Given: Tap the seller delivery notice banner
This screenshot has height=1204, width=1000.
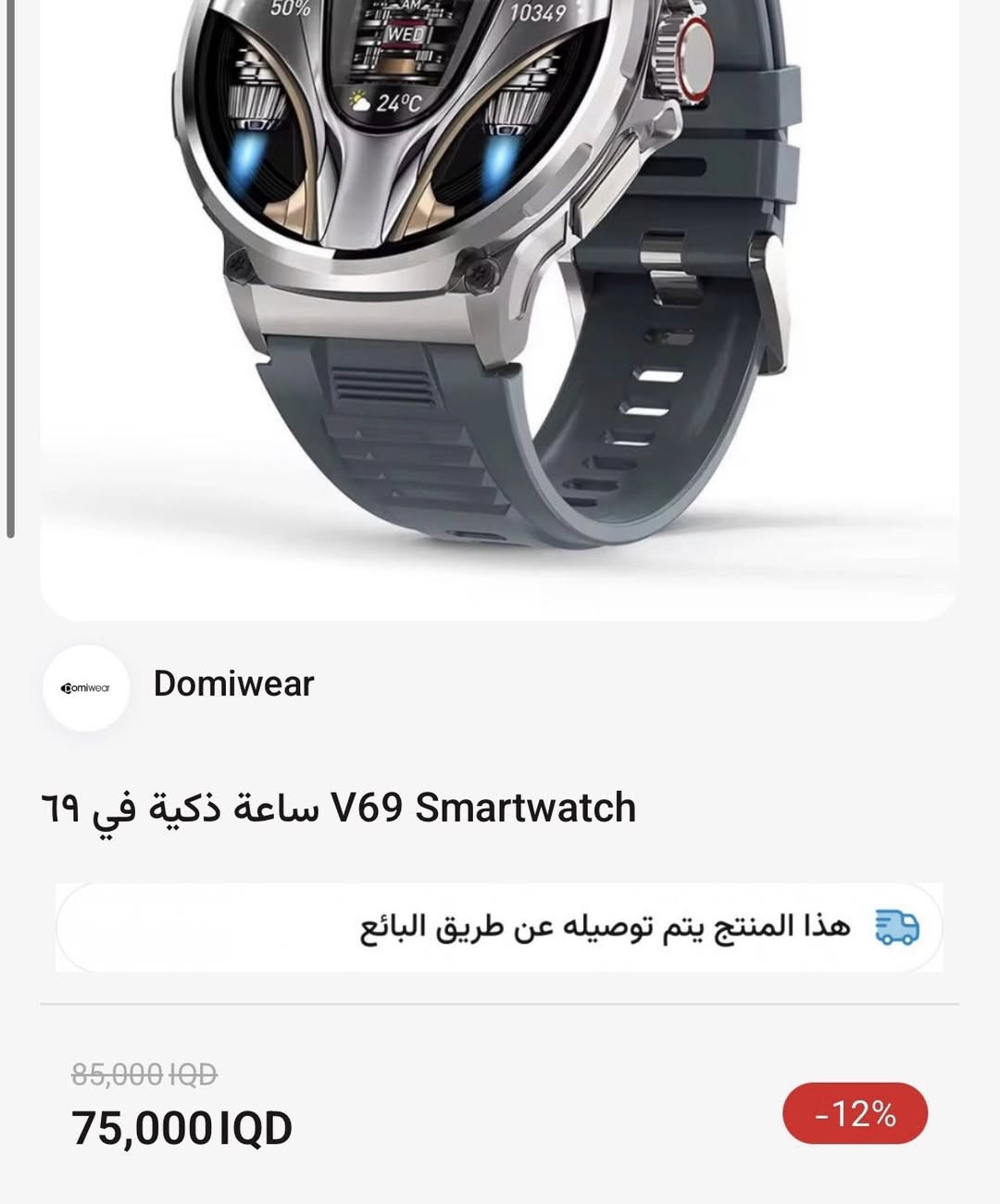Looking at the screenshot, I should pyautogui.click(x=500, y=926).
